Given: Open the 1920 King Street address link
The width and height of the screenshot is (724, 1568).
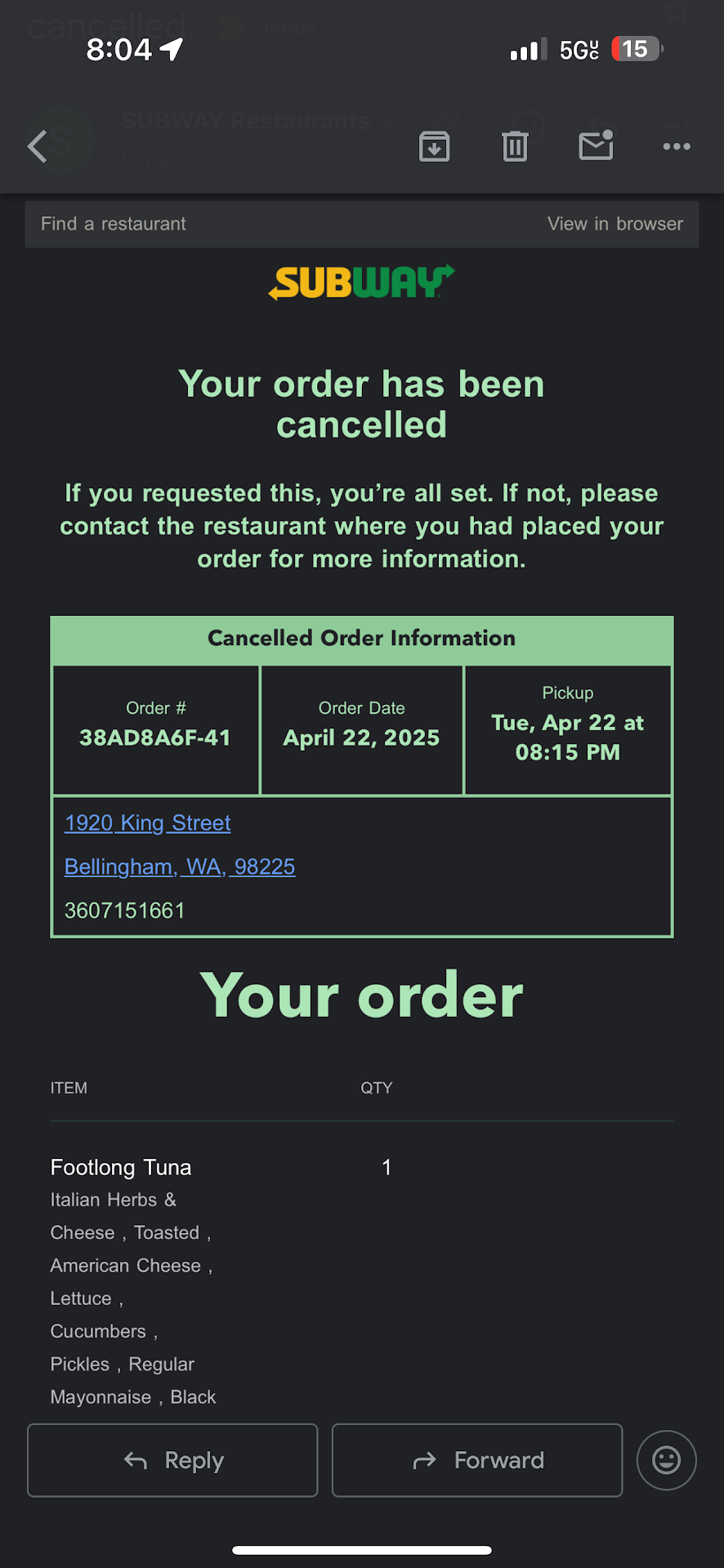Looking at the screenshot, I should (x=148, y=822).
